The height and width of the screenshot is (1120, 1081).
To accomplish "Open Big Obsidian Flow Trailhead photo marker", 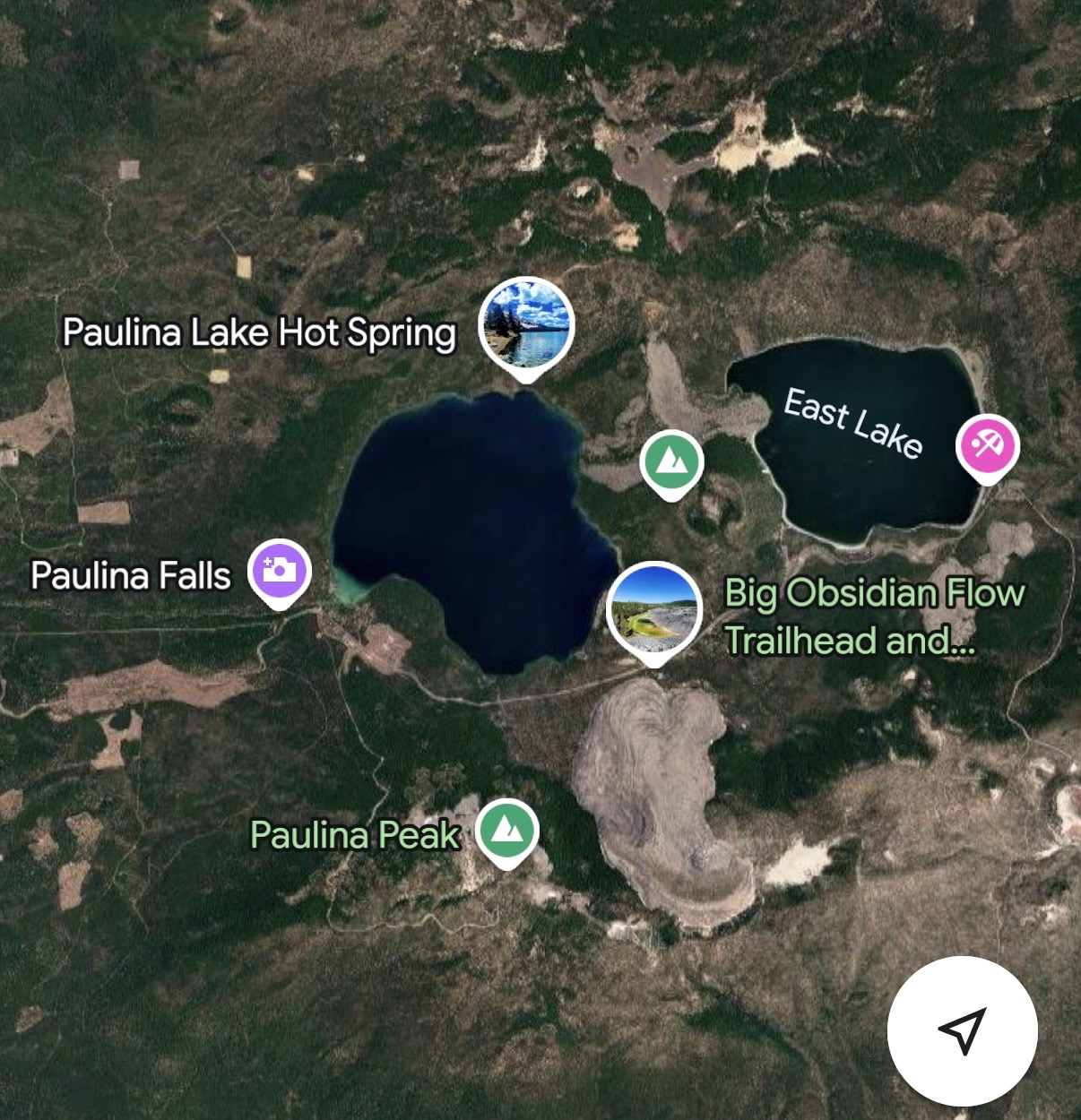I will [x=654, y=609].
